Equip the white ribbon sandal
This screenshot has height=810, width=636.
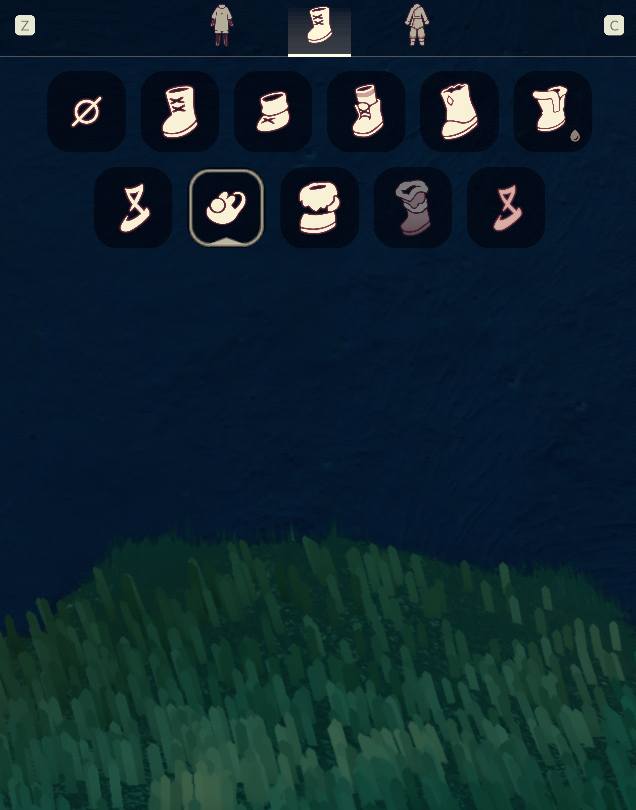coord(133,207)
